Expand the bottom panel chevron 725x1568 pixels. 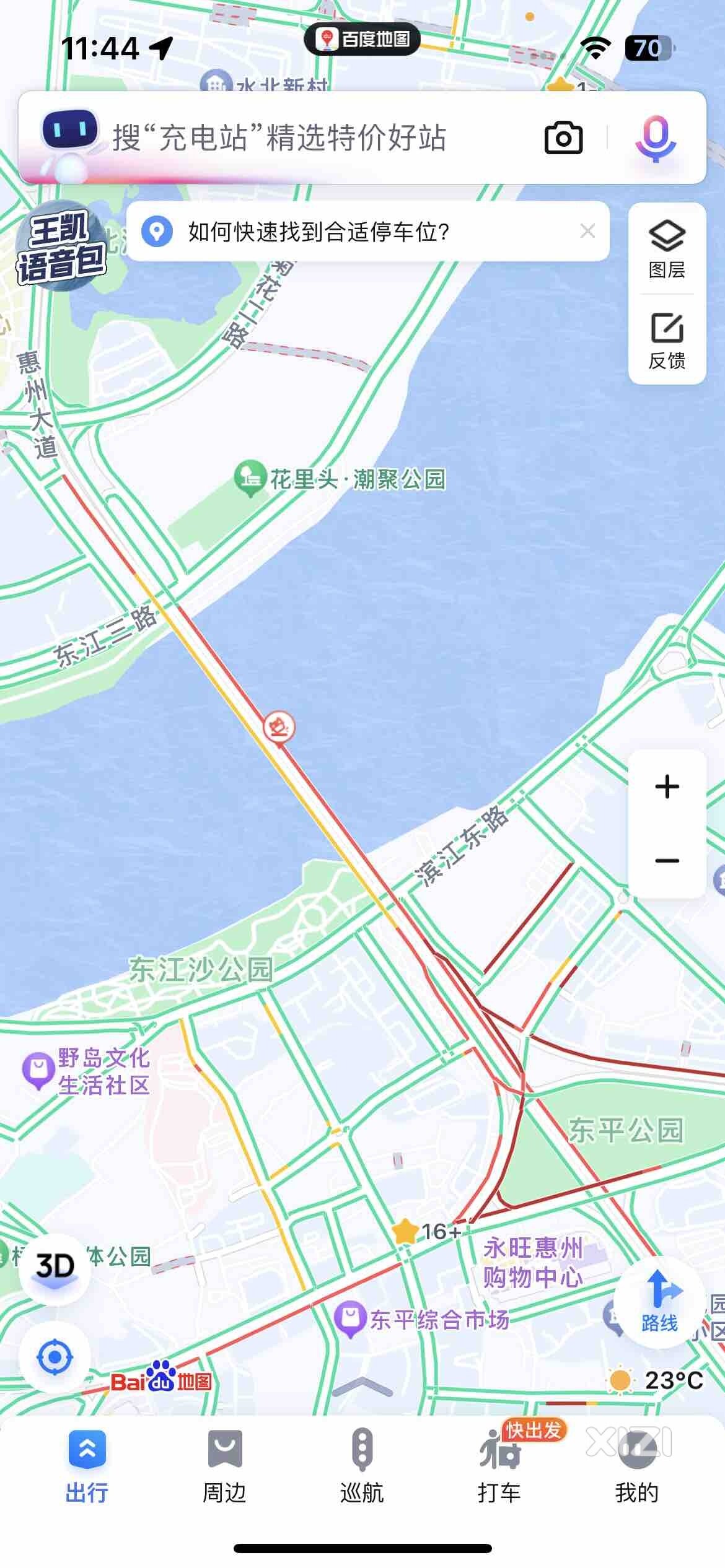coord(362,1387)
